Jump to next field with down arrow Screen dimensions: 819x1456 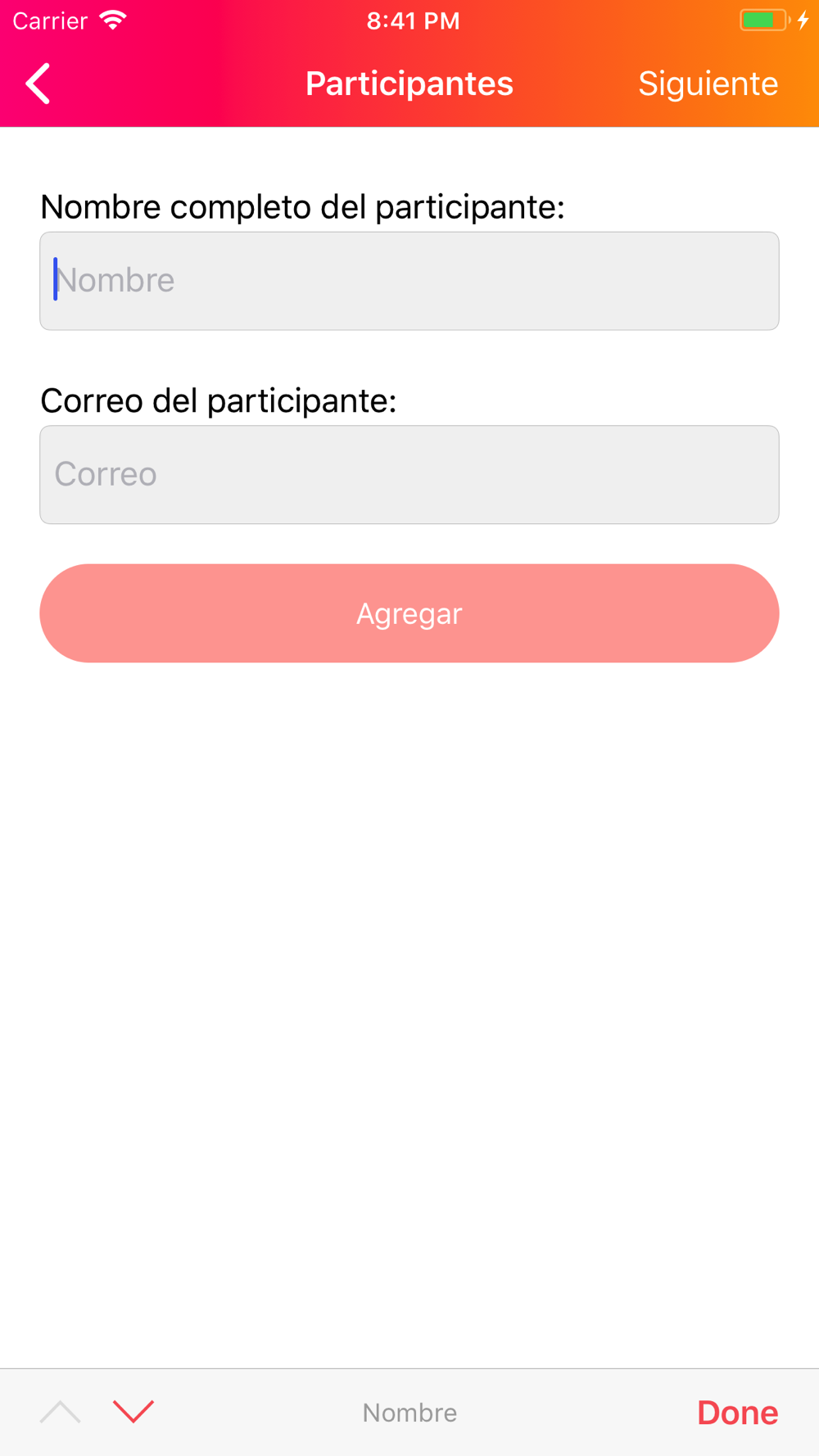coord(133,1412)
